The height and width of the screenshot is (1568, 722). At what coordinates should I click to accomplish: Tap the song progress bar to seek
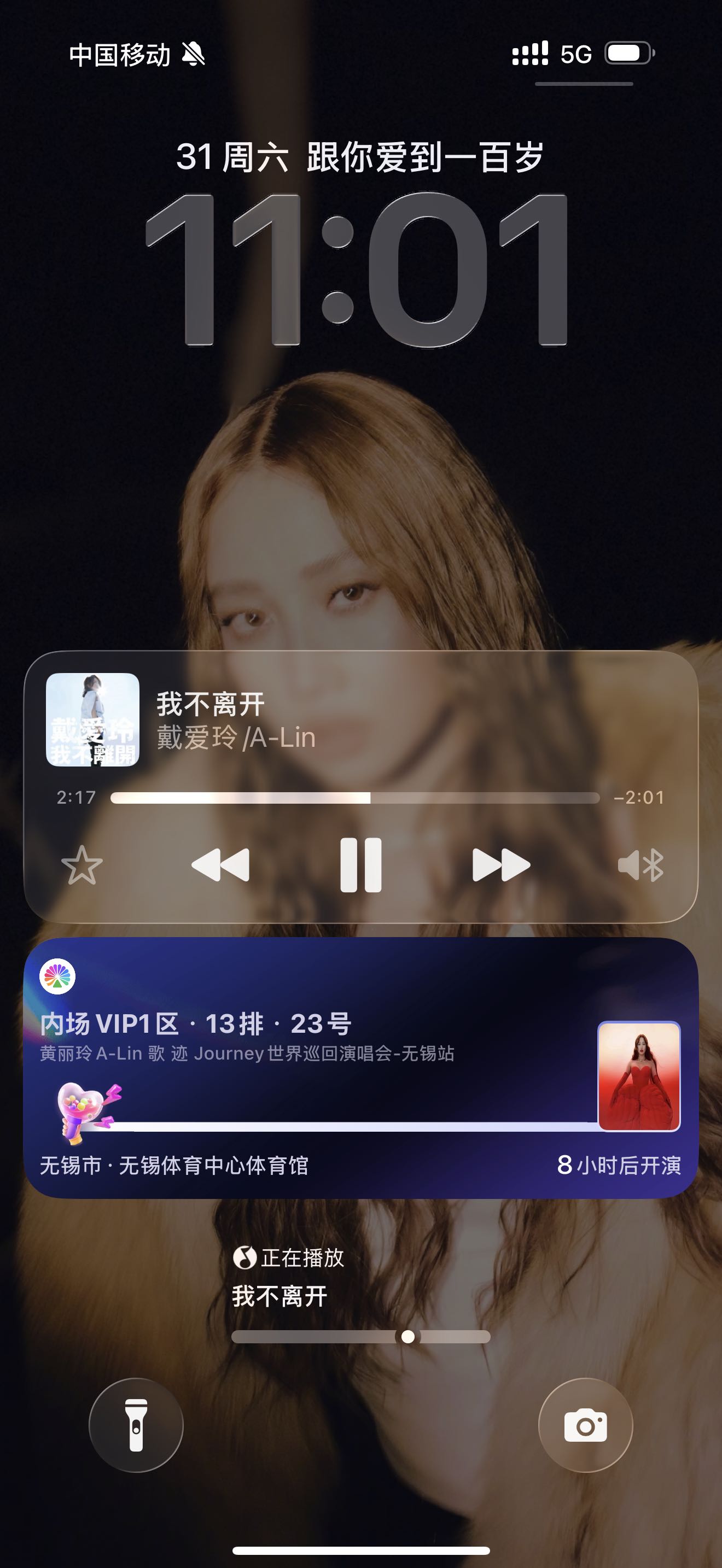(x=355, y=797)
